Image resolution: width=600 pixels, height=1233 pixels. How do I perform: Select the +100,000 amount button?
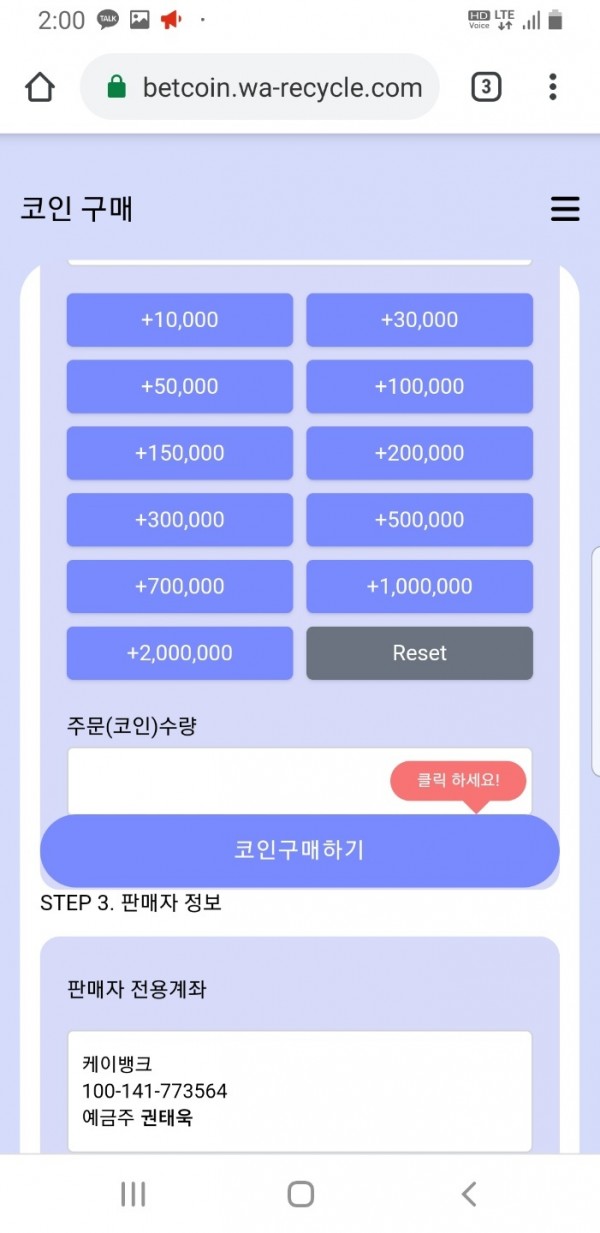tap(419, 386)
